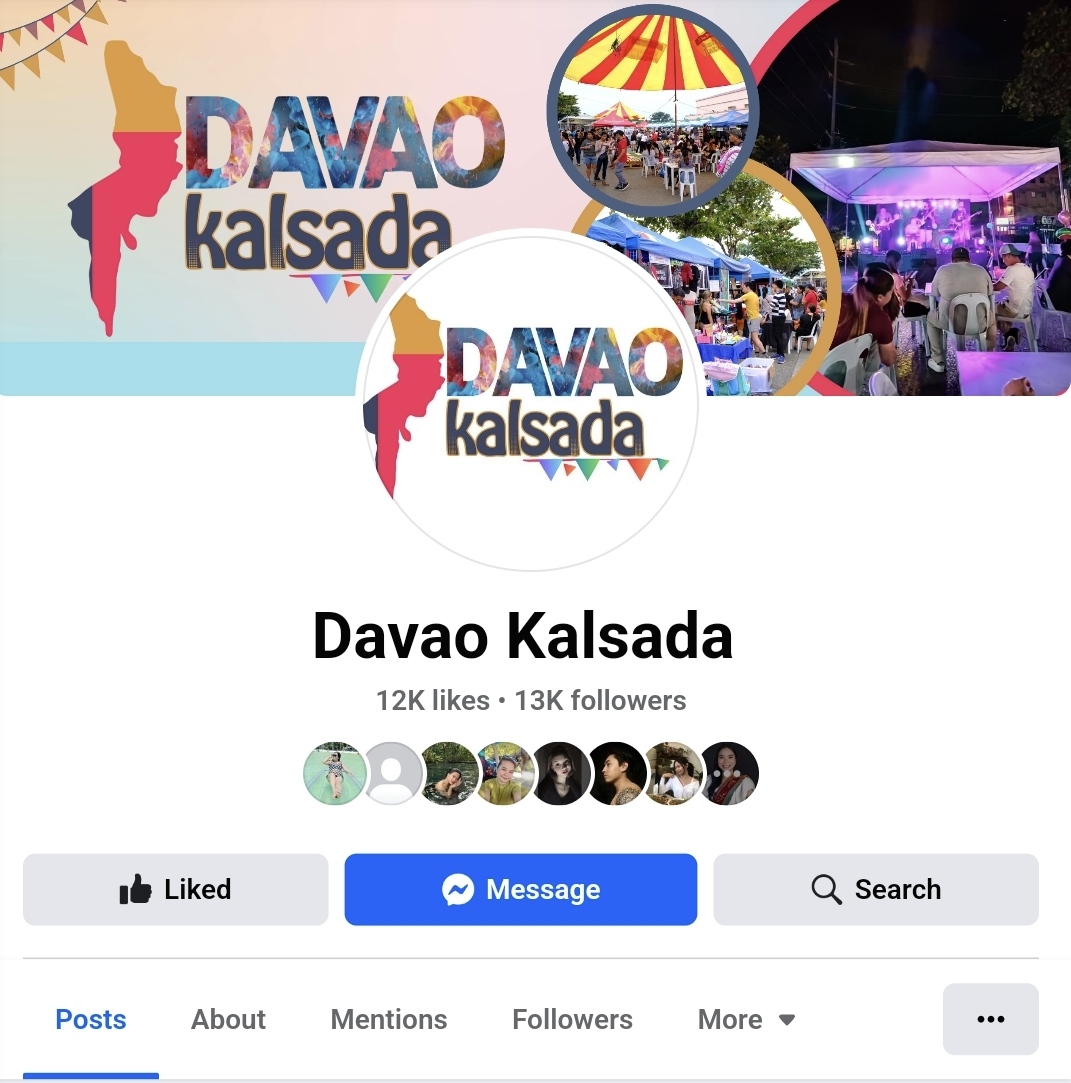Expand the More dropdown
Viewport: 1071px width, 1083px height.
[x=746, y=1019]
